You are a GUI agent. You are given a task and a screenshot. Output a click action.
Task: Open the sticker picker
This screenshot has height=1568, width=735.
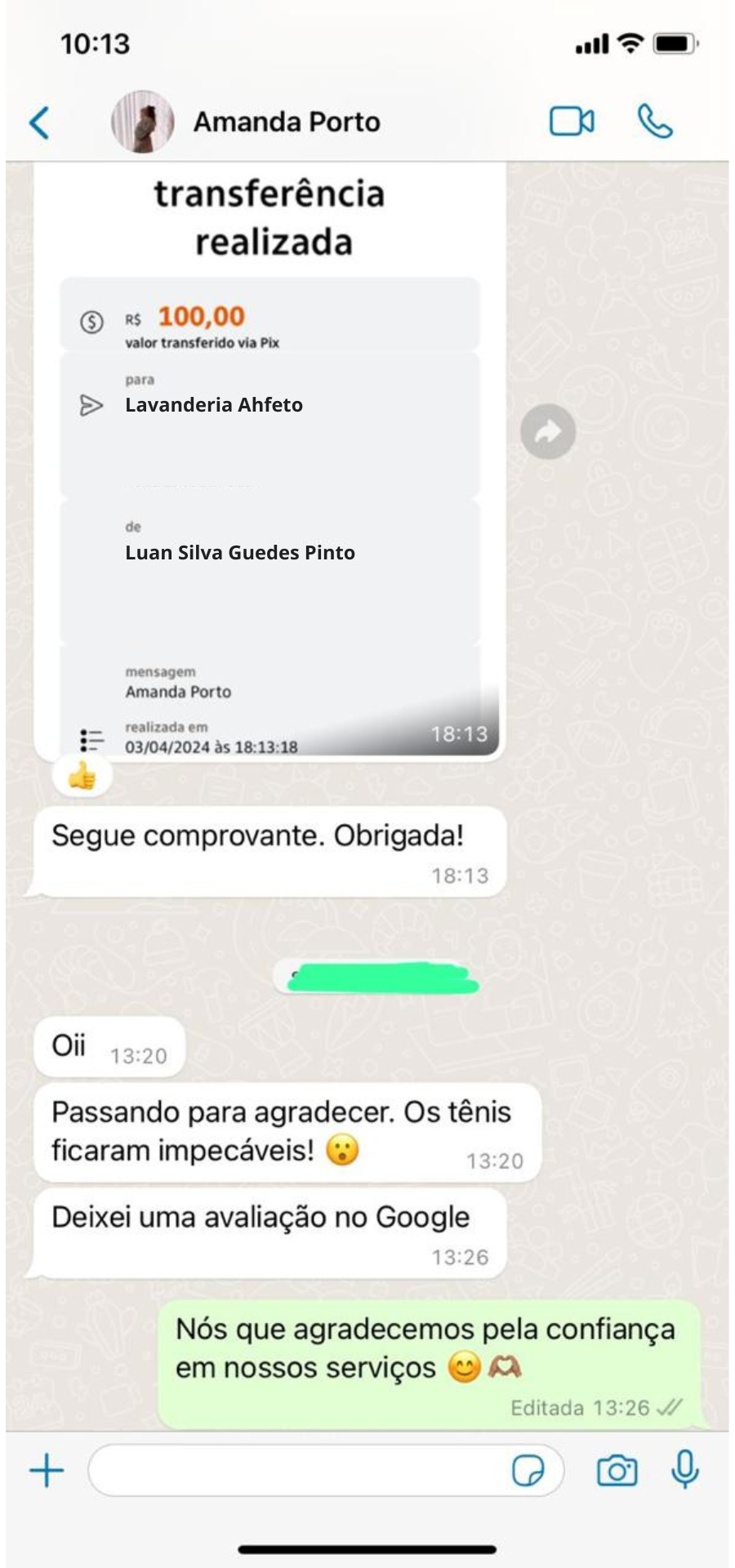coord(528,1471)
